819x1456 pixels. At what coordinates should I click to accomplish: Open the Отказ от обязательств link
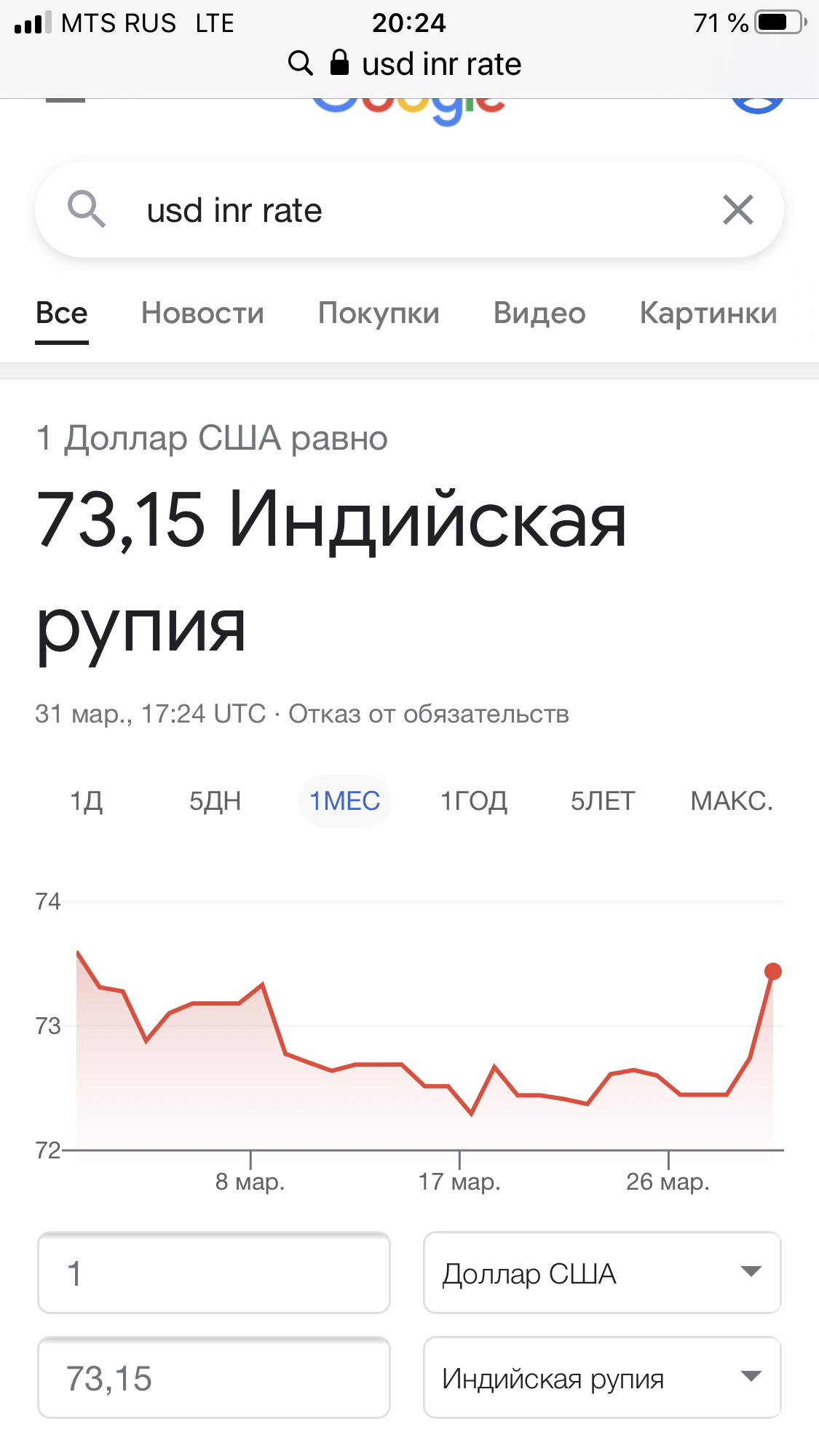[428, 714]
